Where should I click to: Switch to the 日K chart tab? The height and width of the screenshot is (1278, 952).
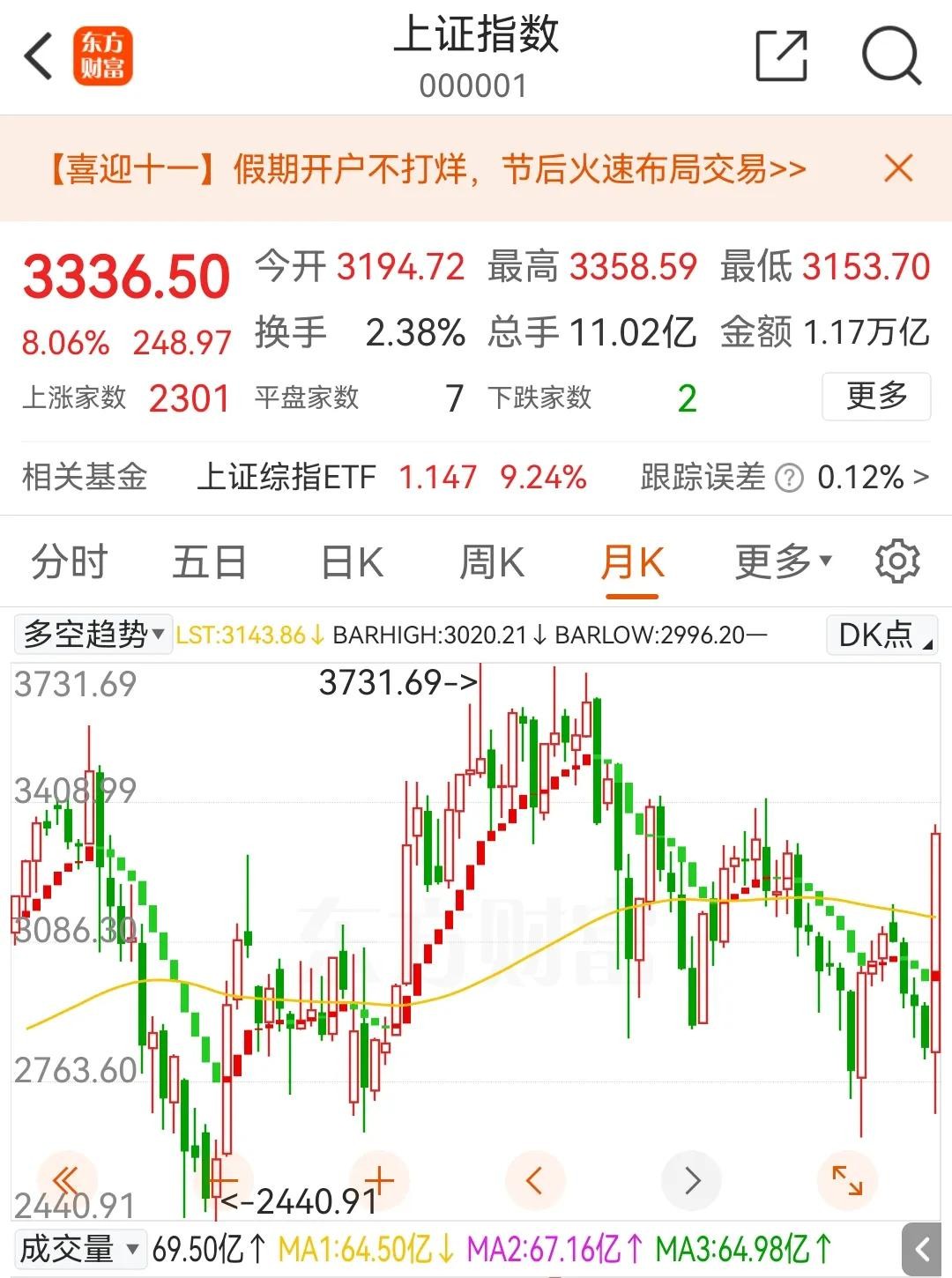351,562
